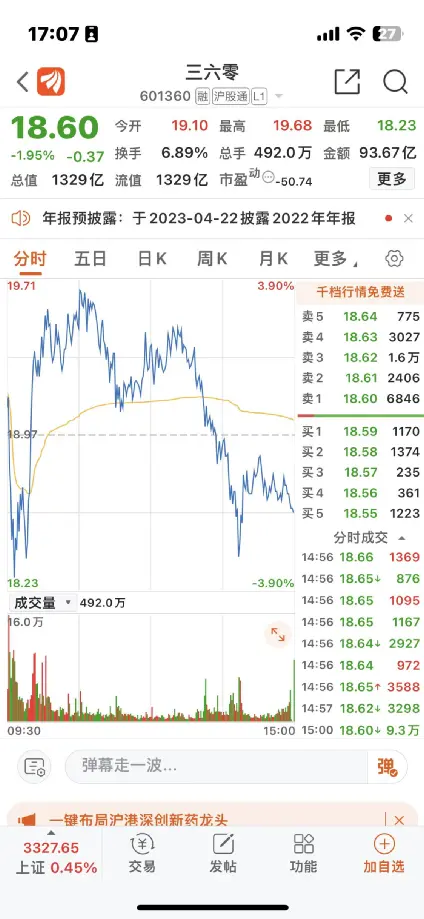Switch to the 日K chart tab
Screen dimensions: 424x919
point(152,258)
